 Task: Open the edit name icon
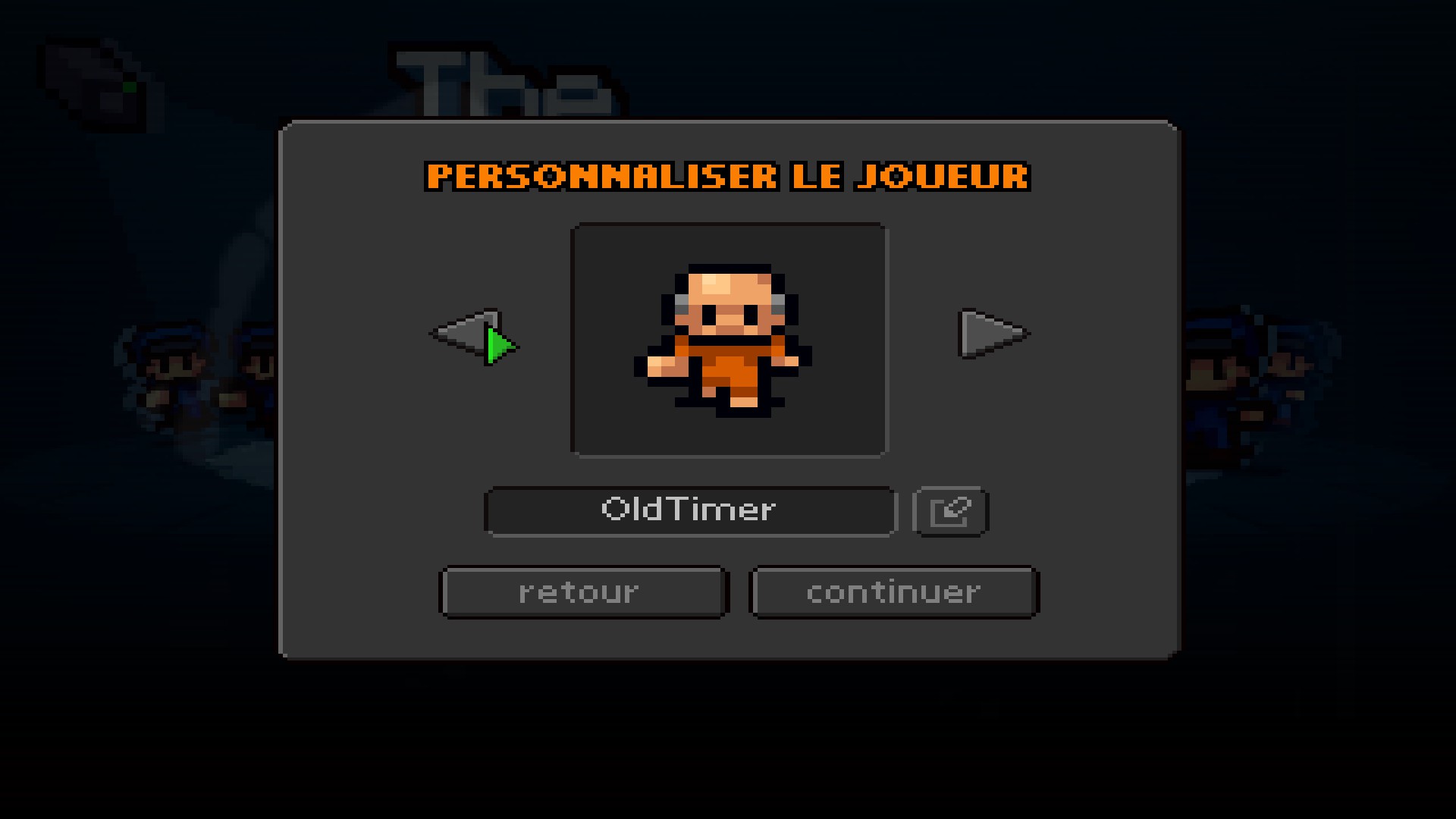(x=950, y=512)
